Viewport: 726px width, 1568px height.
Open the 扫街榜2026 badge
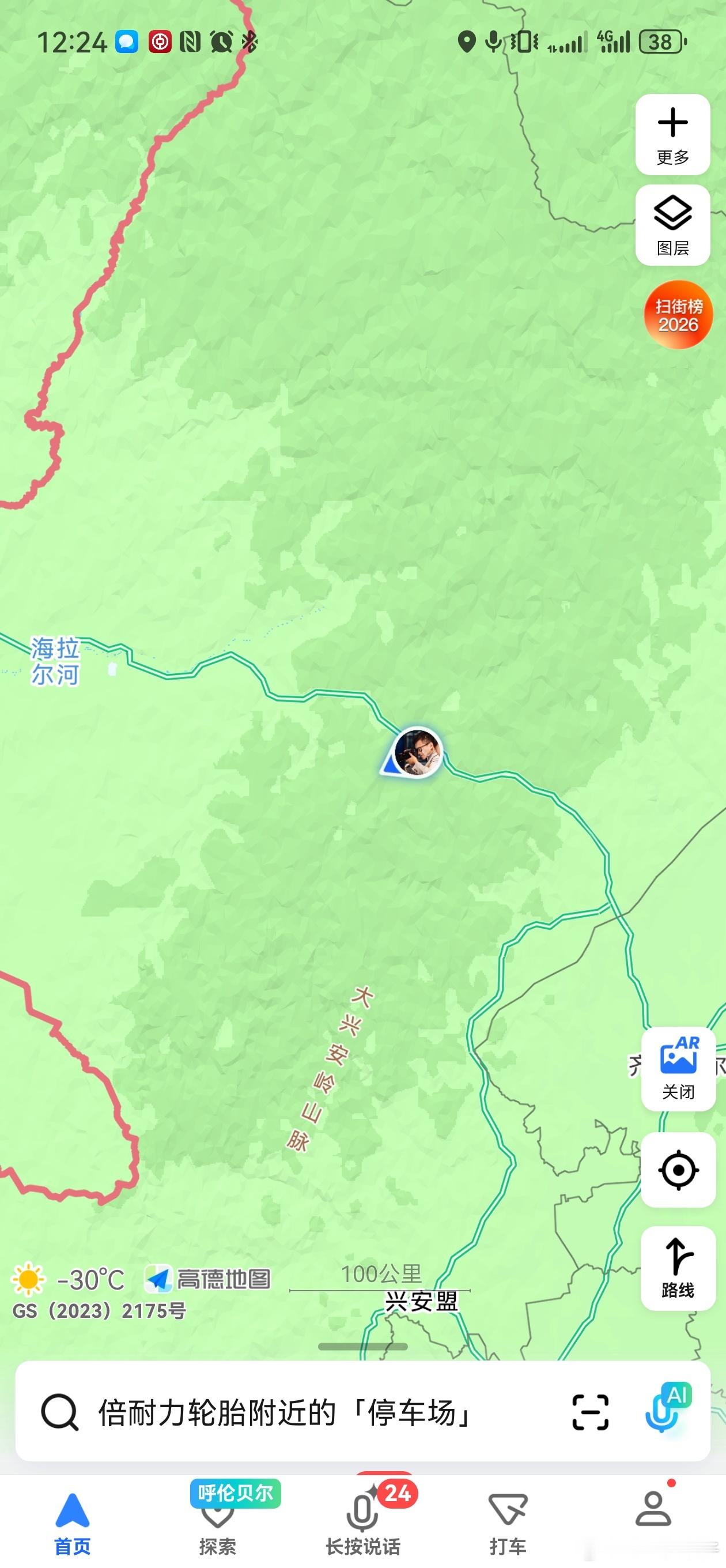tap(678, 316)
